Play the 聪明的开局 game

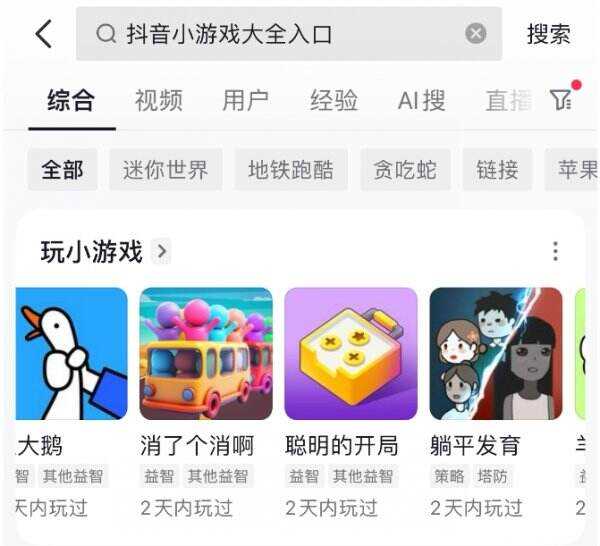click(x=351, y=354)
